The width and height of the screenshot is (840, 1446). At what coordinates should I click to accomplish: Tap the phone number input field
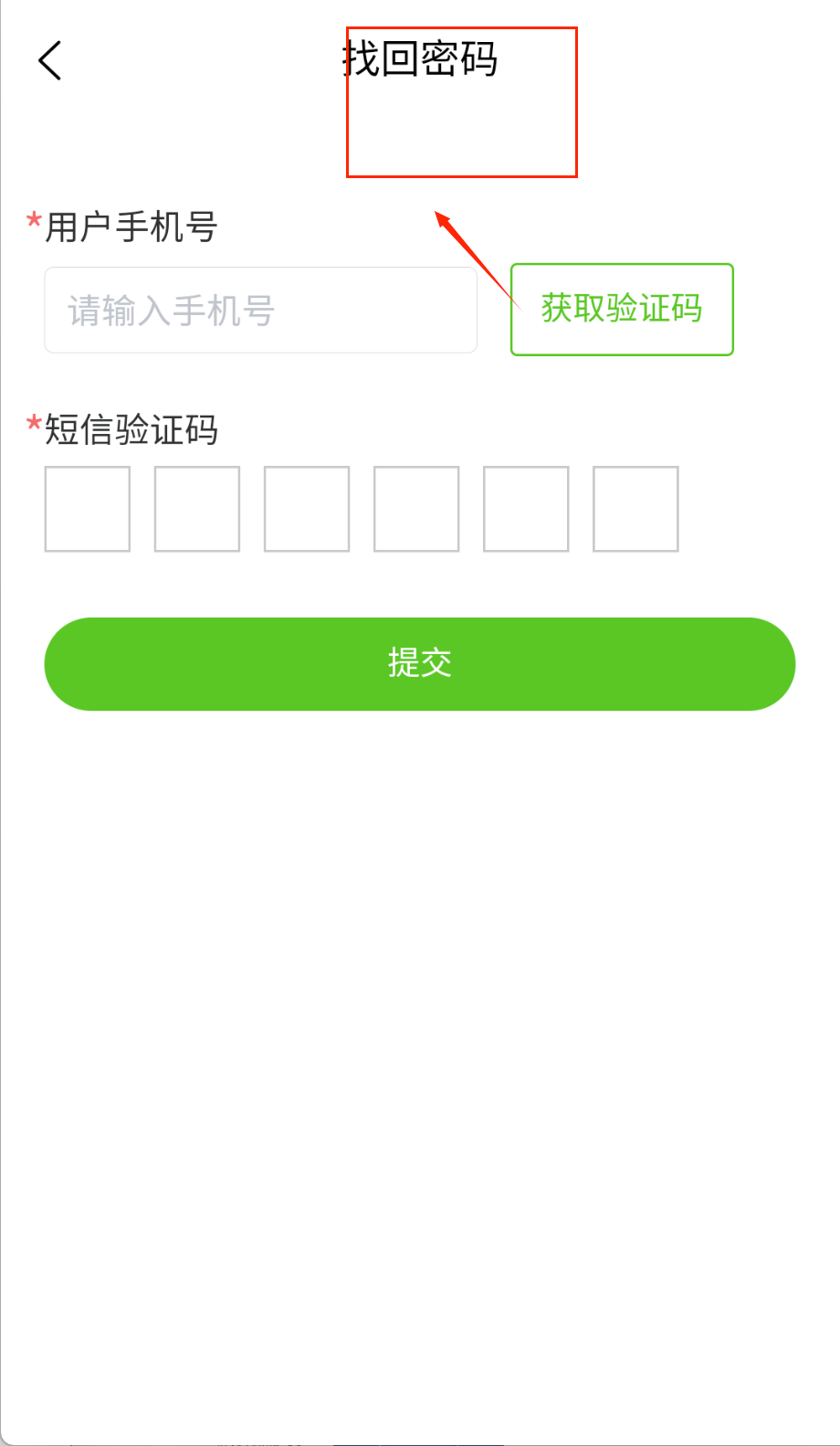pos(260,311)
